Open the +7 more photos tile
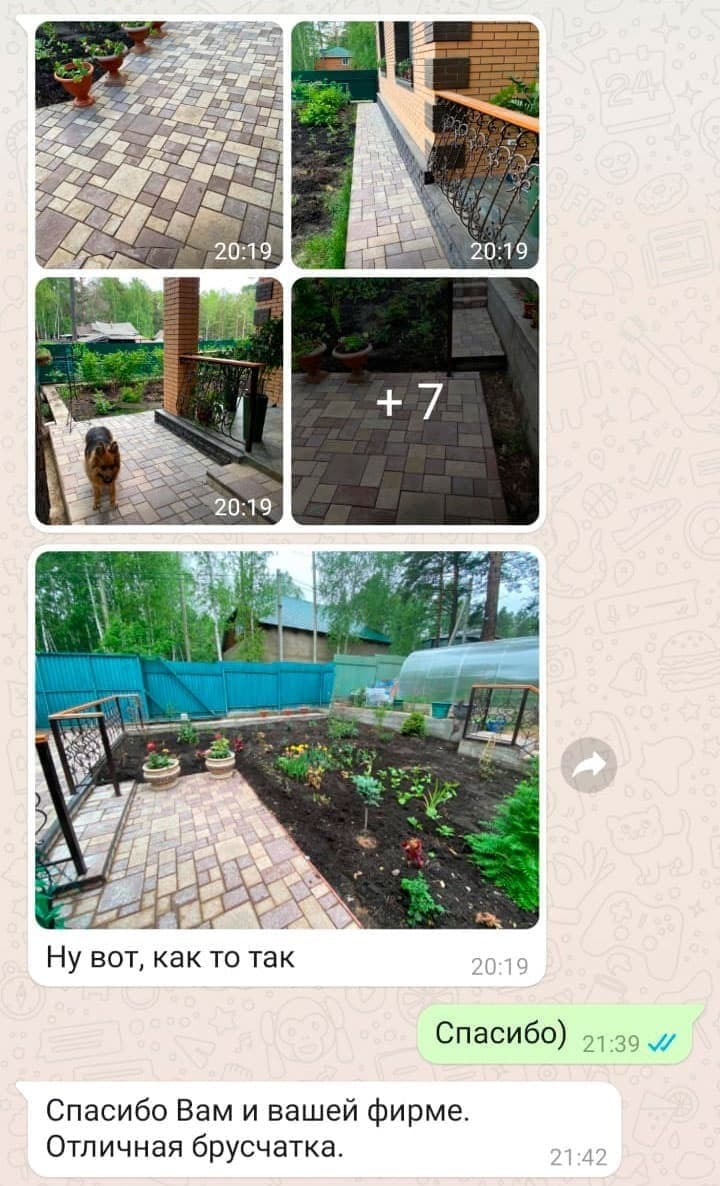 pyautogui.click(x=415, y=401)
